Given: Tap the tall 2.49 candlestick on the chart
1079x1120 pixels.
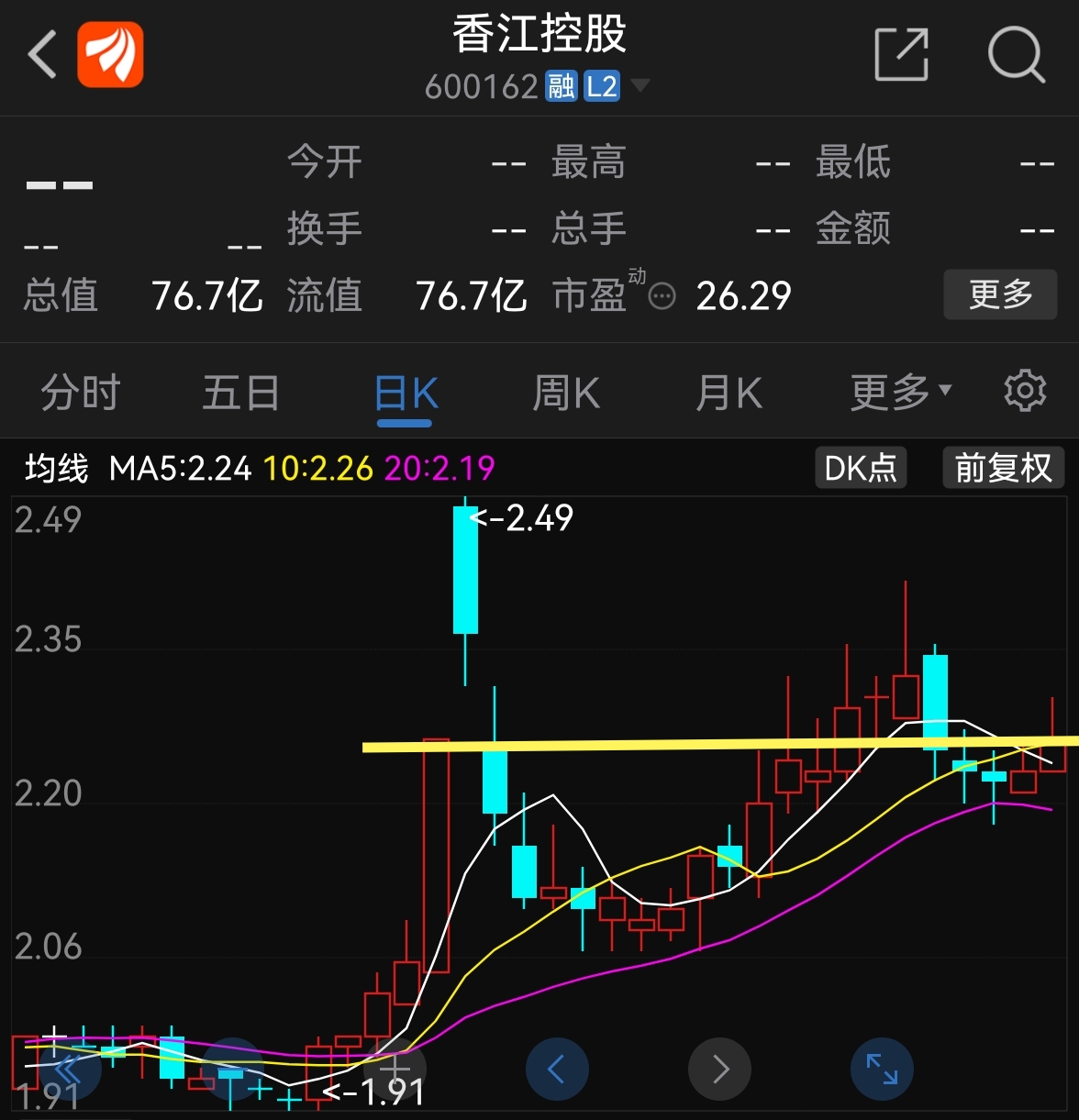Looking at the screenshot, I should 465,569.
